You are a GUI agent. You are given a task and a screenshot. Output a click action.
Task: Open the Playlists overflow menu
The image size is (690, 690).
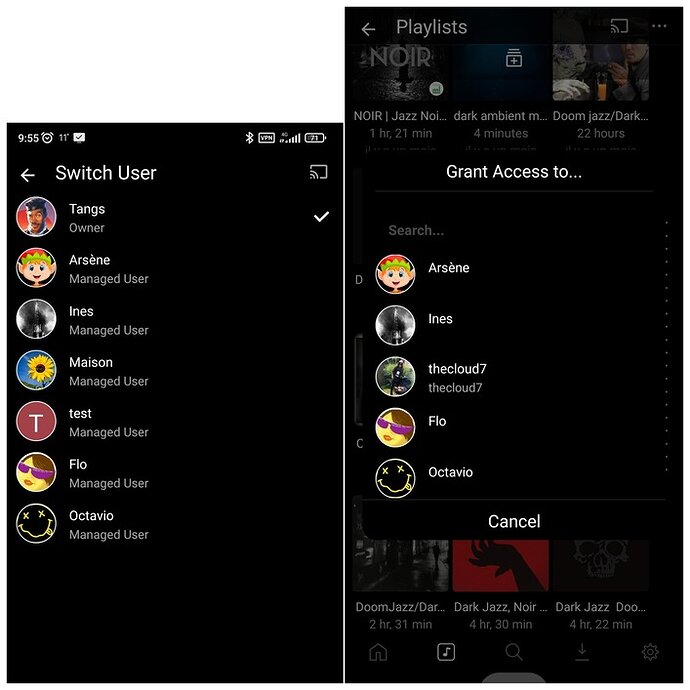[659, 27]
